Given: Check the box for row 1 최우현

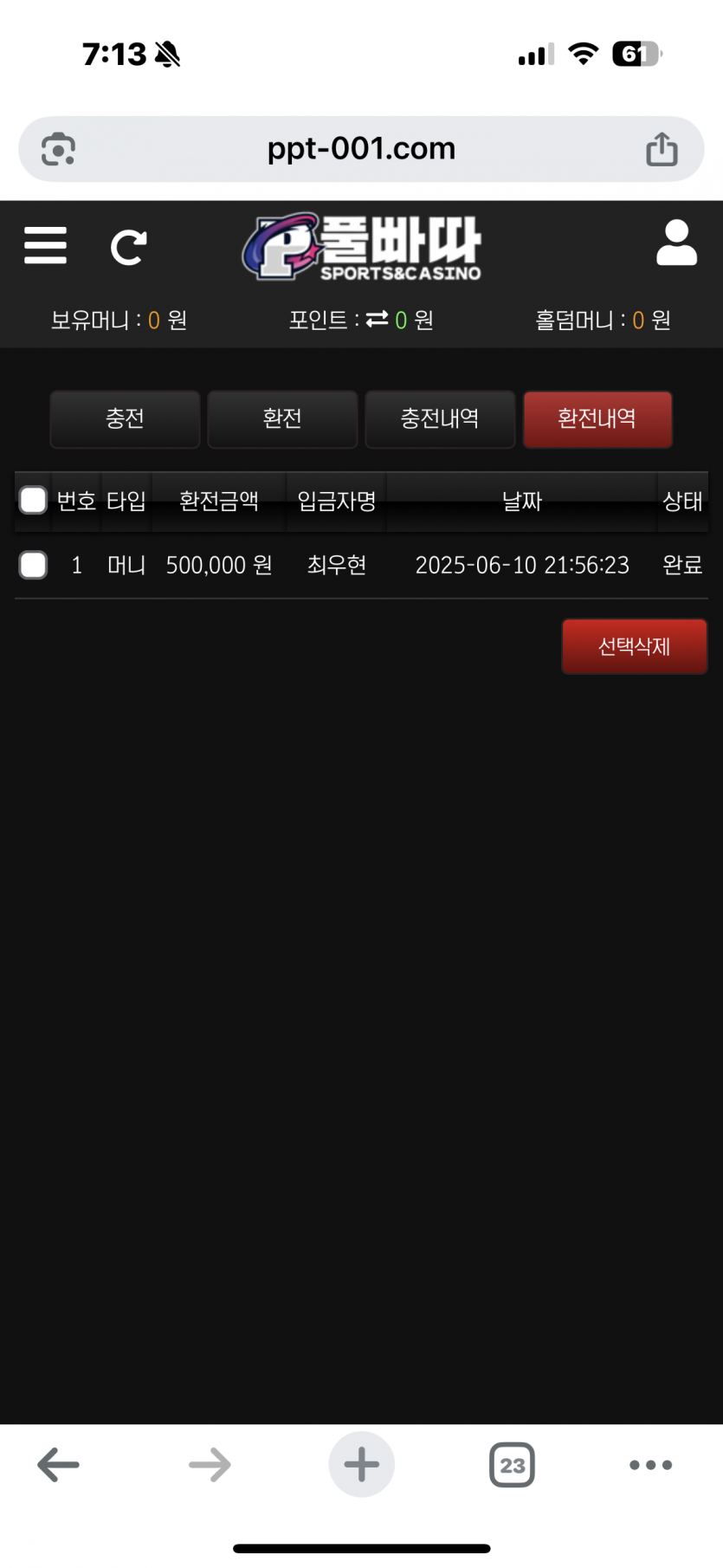Looking at the screenshot, I should 33,565.
